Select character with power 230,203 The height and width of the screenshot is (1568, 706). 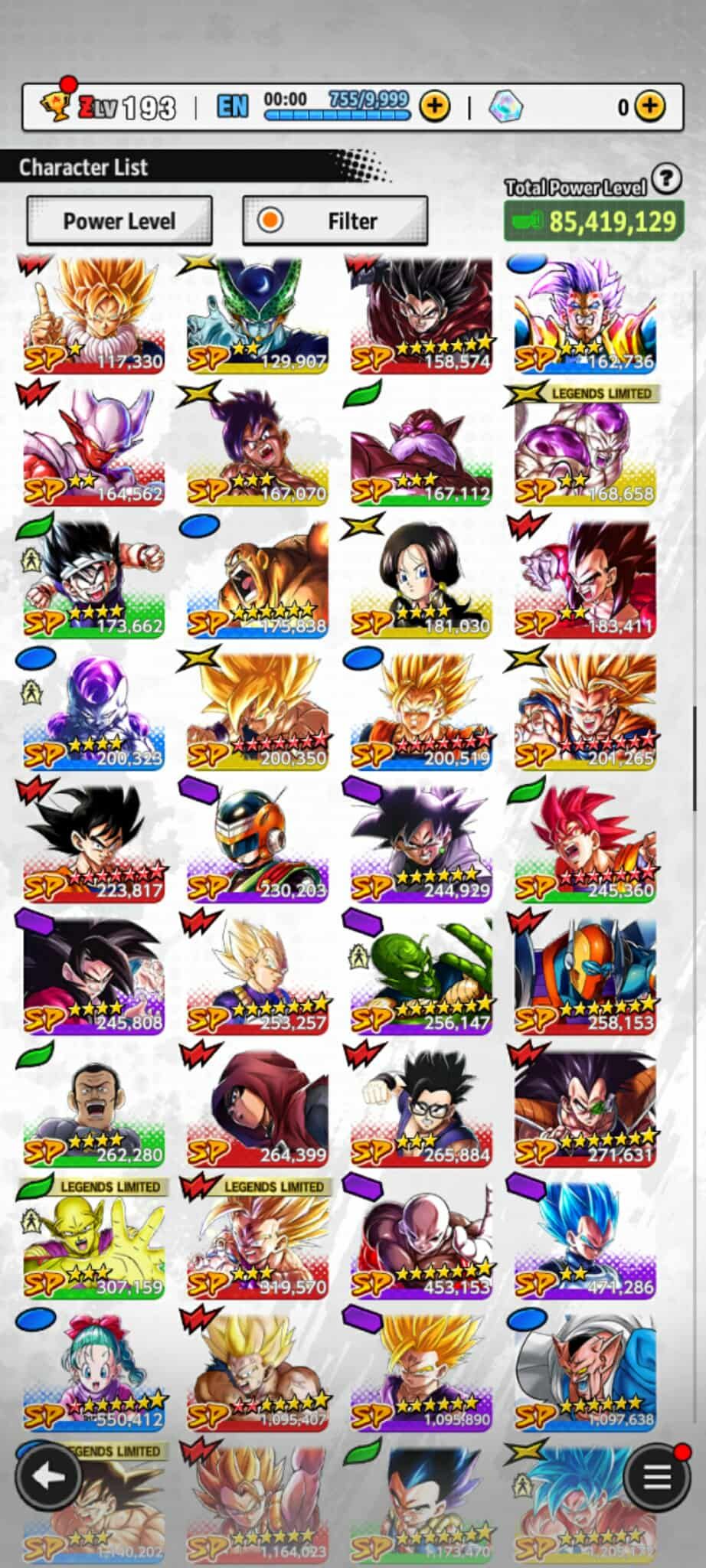(257, 844)
